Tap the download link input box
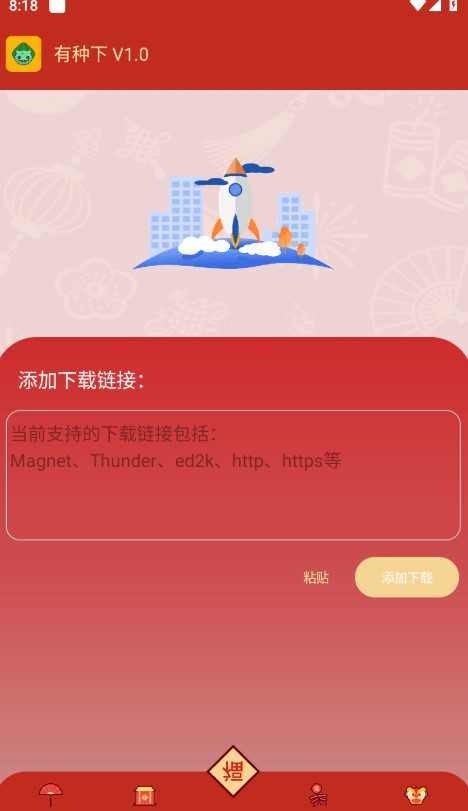468x811 pixels. (x=233, y=475)
